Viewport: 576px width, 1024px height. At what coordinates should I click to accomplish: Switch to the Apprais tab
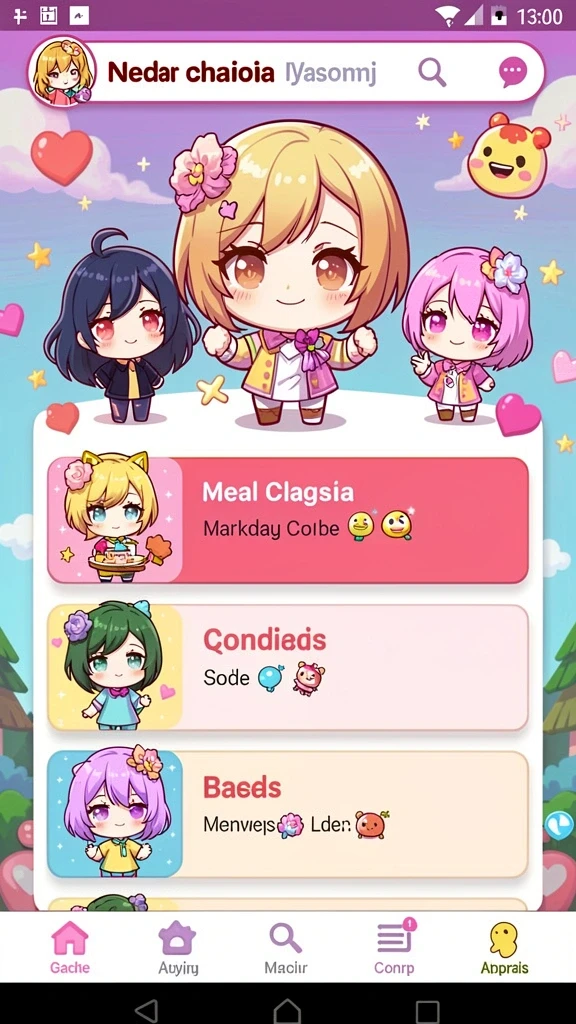click(x=504, y=948)
